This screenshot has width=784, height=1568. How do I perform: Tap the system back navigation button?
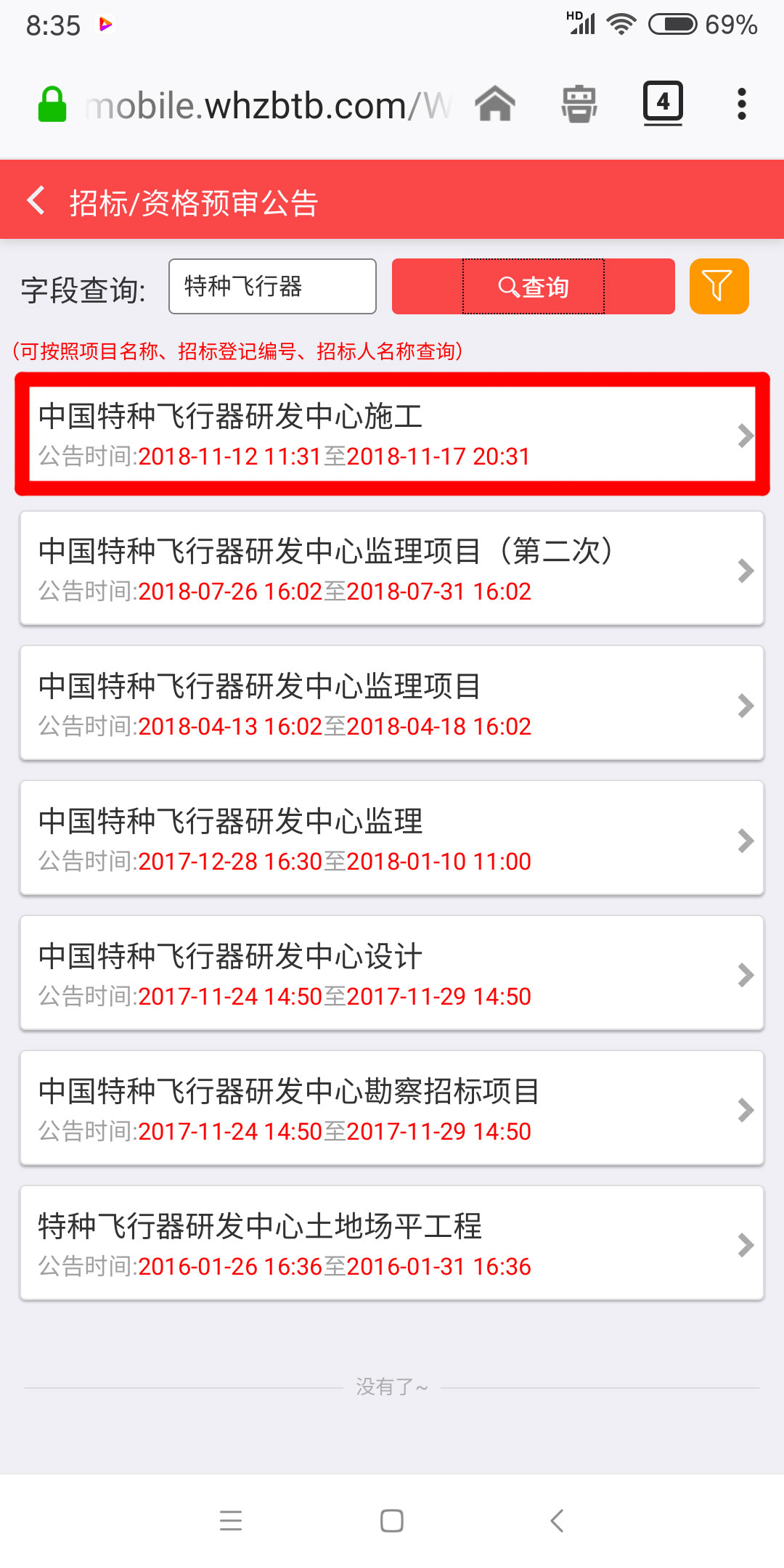tap(557, 1520)
